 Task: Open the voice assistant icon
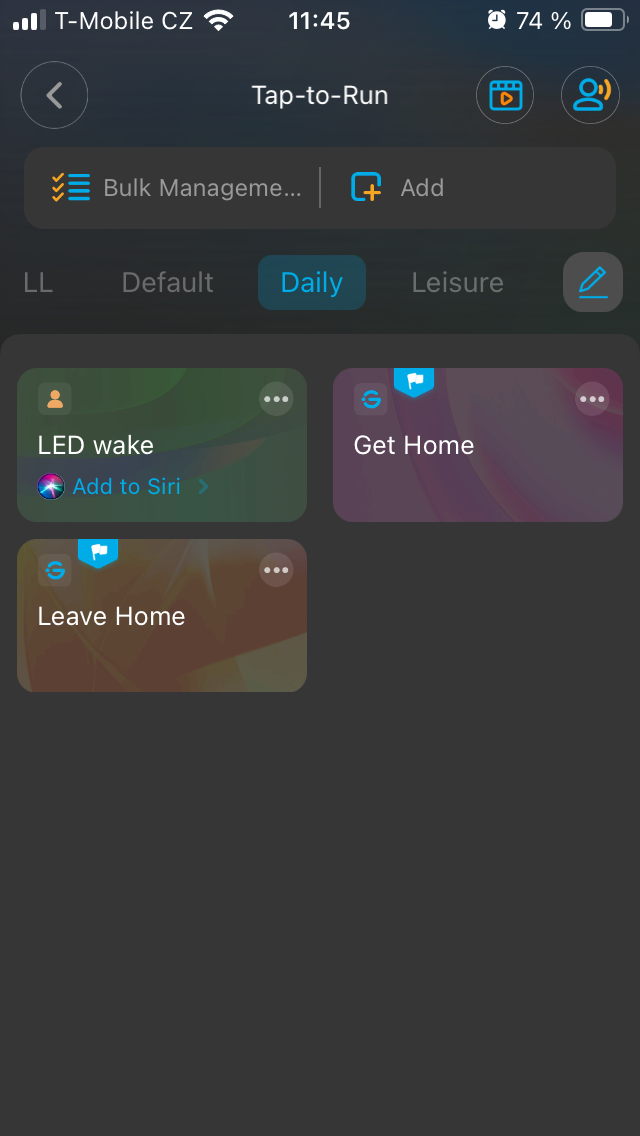click(x=590, y=96)
